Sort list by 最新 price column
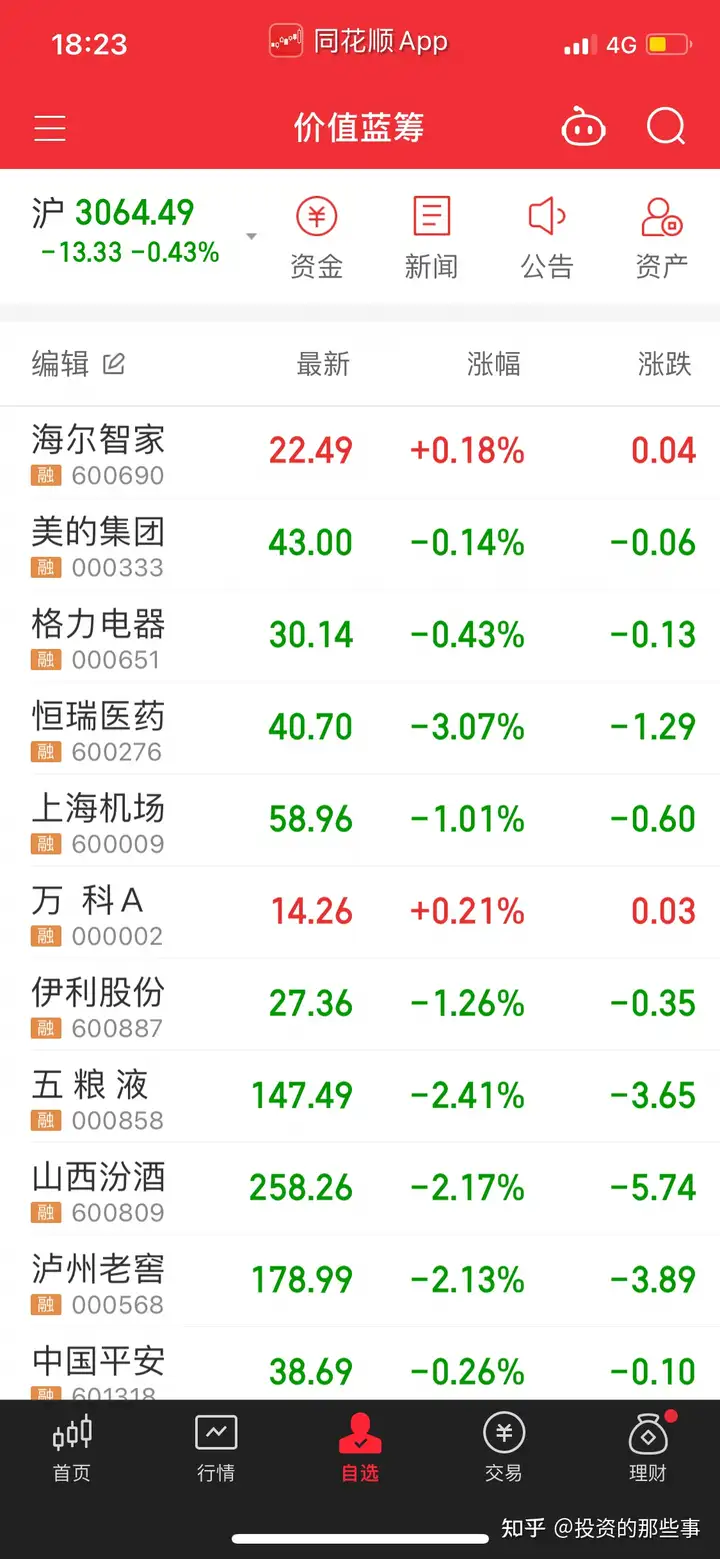Image resolution: width=720 pixels, height=1559 pixels. pyautogui.click(x=323, y=364)
